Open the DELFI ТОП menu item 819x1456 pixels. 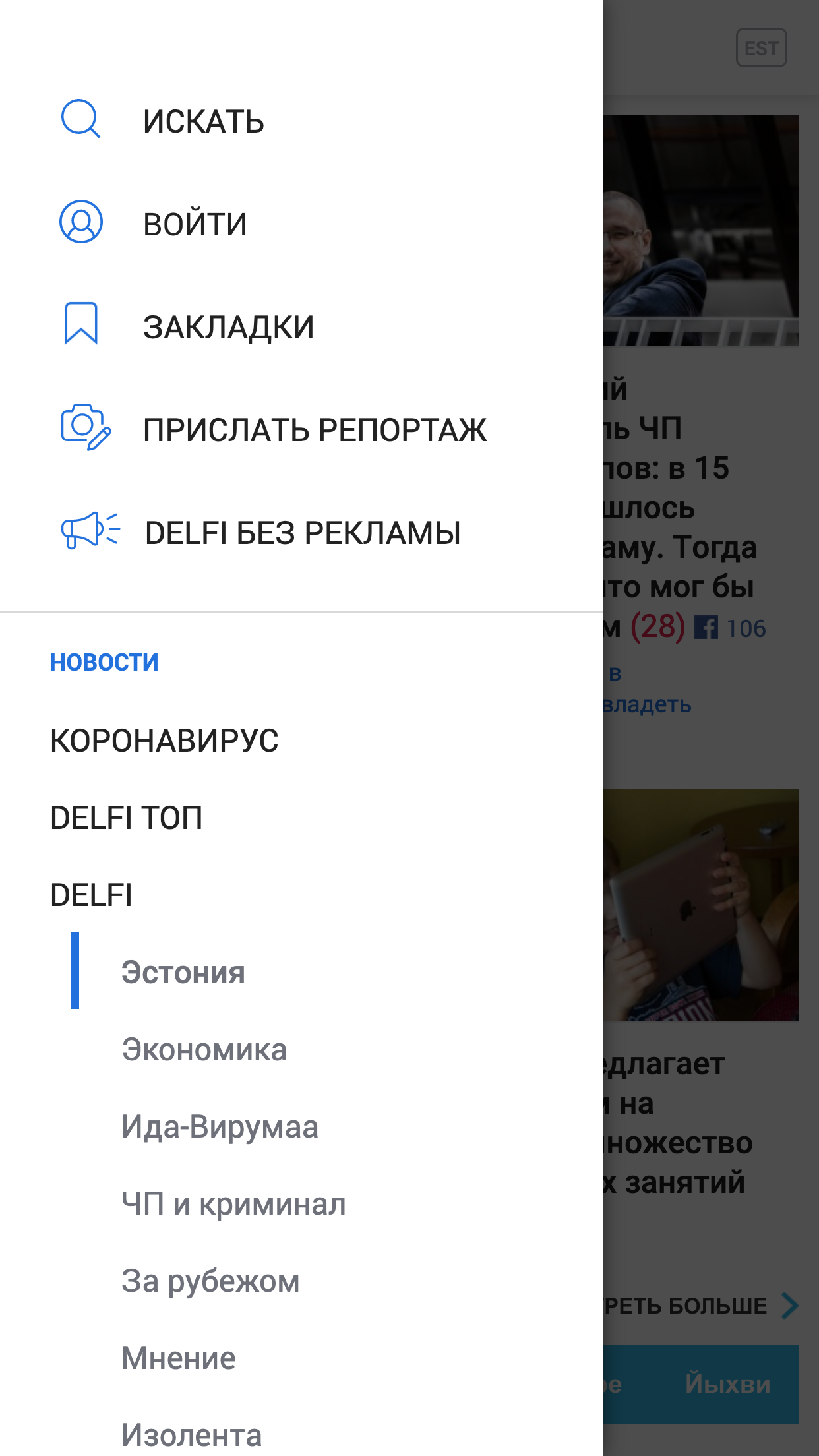point(125,818)
